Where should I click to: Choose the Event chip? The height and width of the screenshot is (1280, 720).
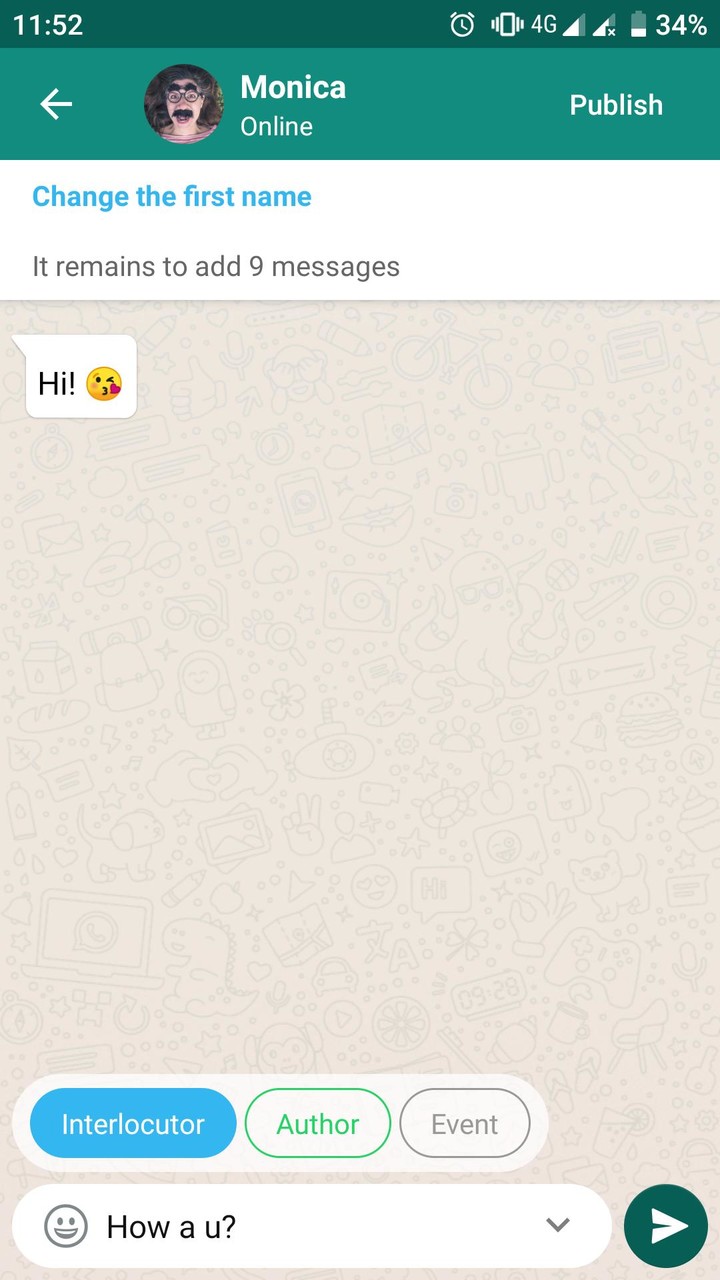click(x=464, y=1123)
